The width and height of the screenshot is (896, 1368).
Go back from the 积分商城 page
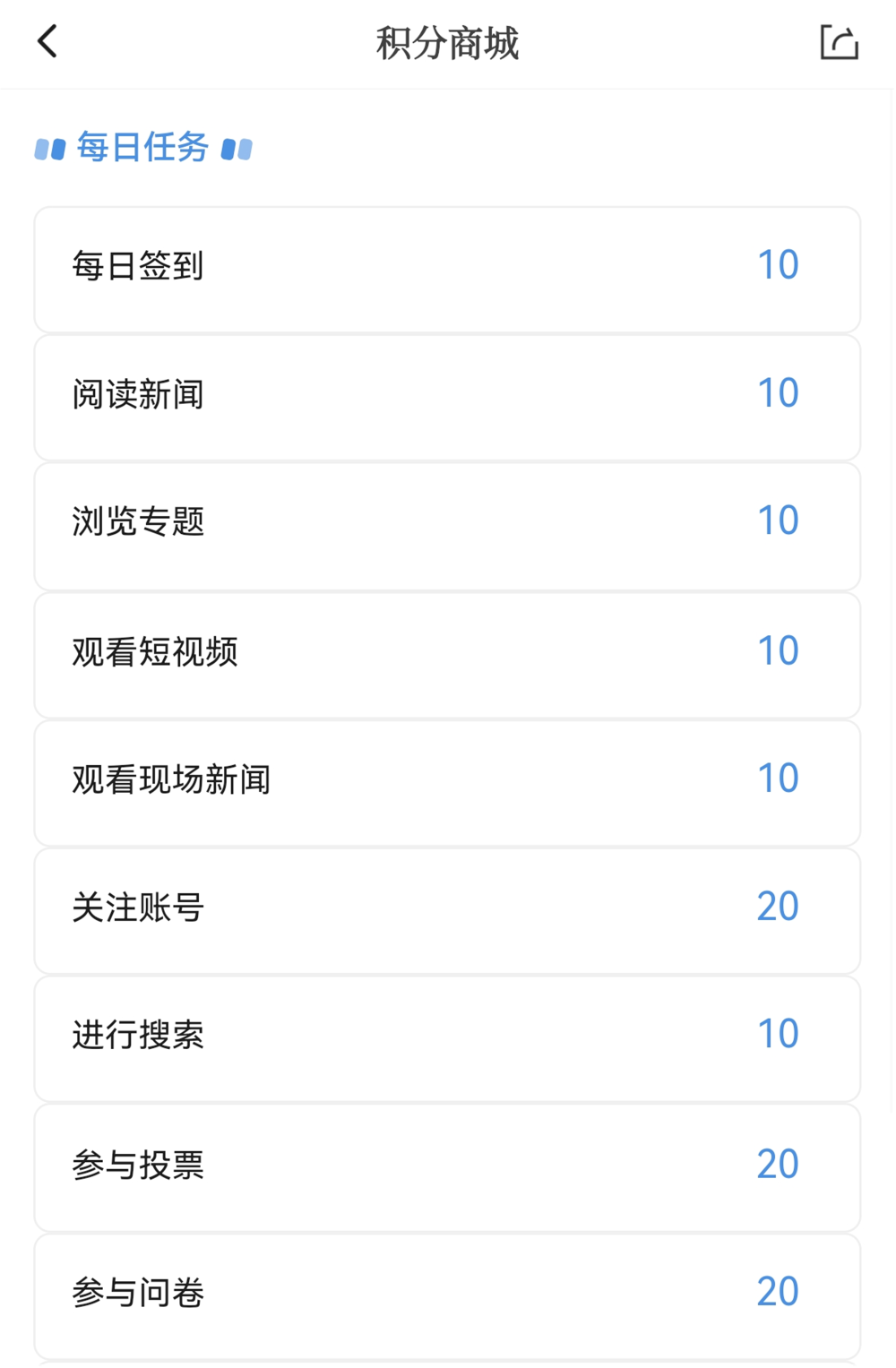pyautogui.click(x=47, y=41)
